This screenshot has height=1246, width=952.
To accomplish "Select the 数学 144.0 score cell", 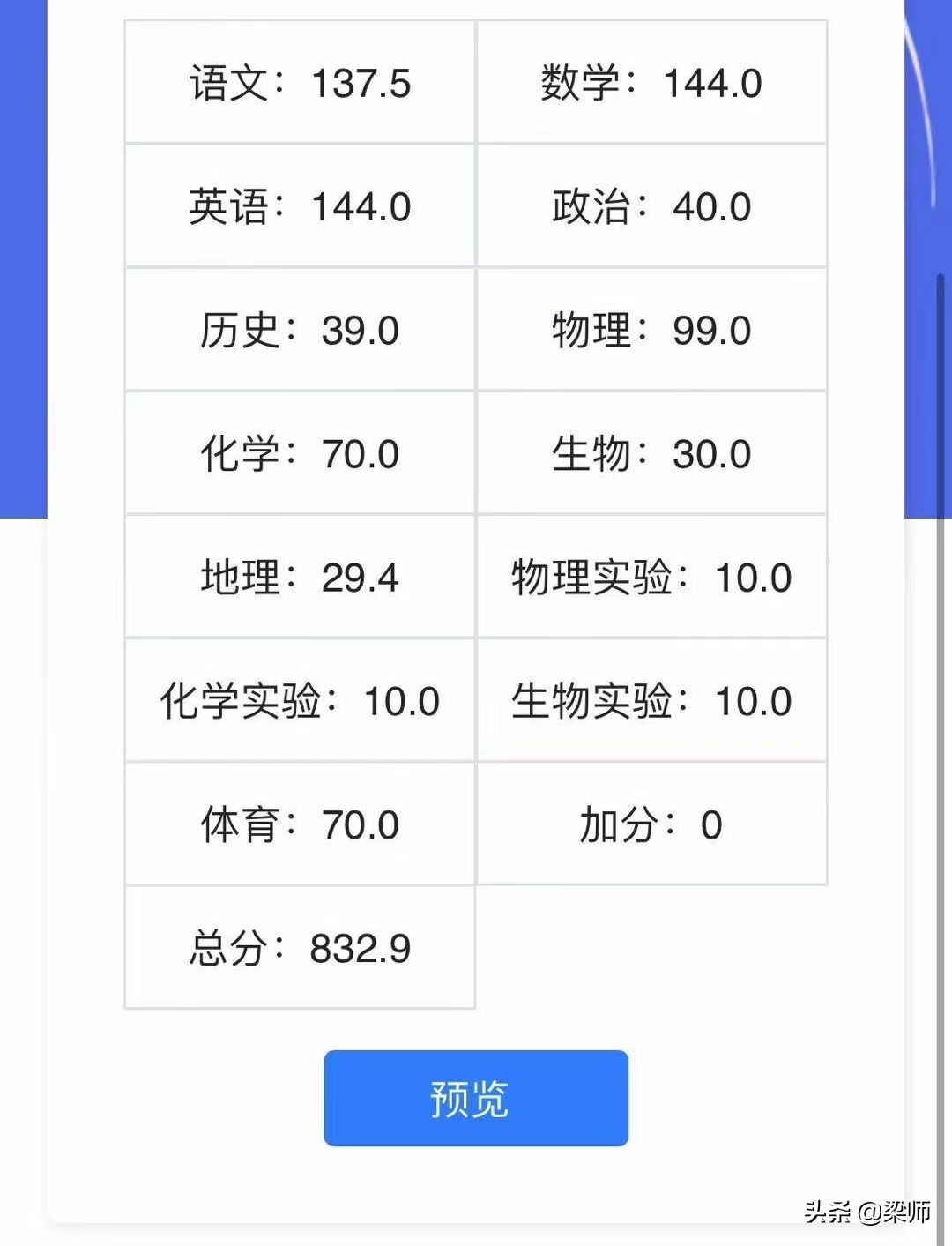I will 652,85.
